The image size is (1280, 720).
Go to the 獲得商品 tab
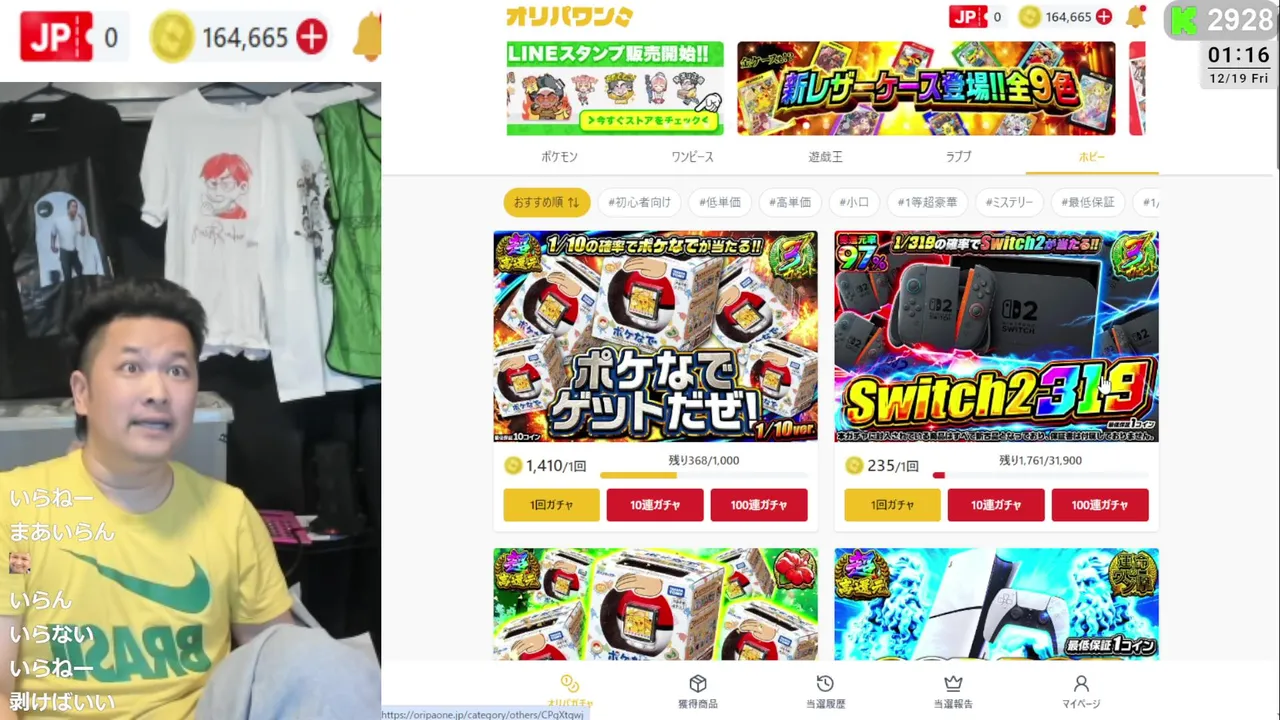(698, 692)
